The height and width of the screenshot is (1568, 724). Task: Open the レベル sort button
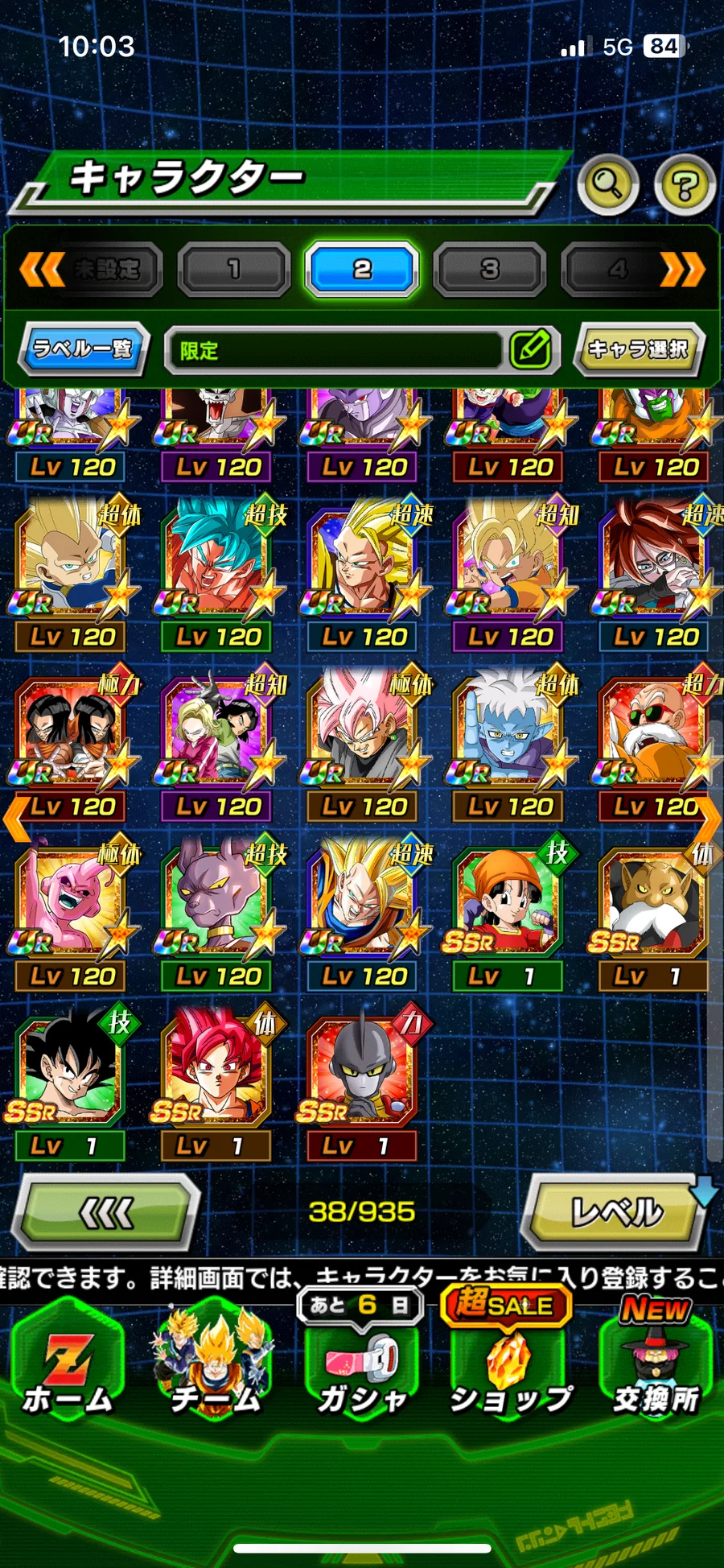click(x=615, y=1212)
